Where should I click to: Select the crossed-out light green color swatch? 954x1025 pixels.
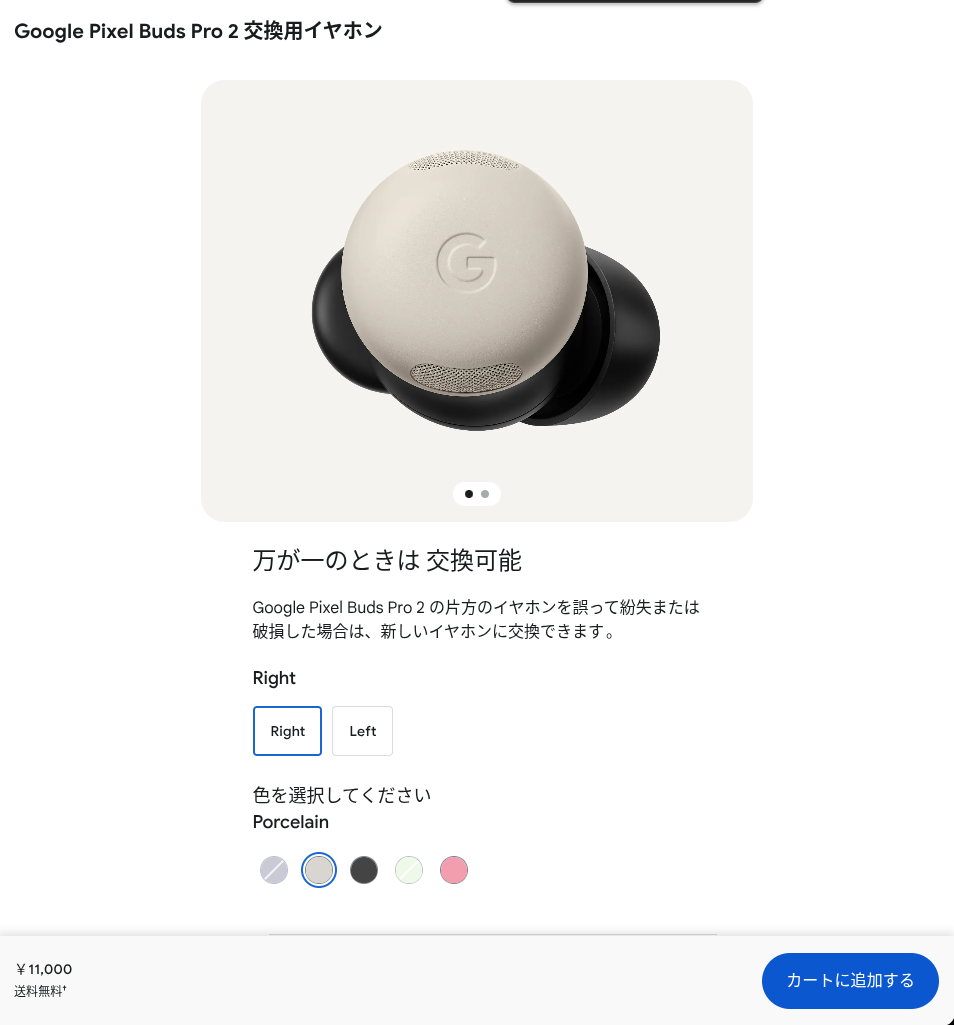(409, 870)
